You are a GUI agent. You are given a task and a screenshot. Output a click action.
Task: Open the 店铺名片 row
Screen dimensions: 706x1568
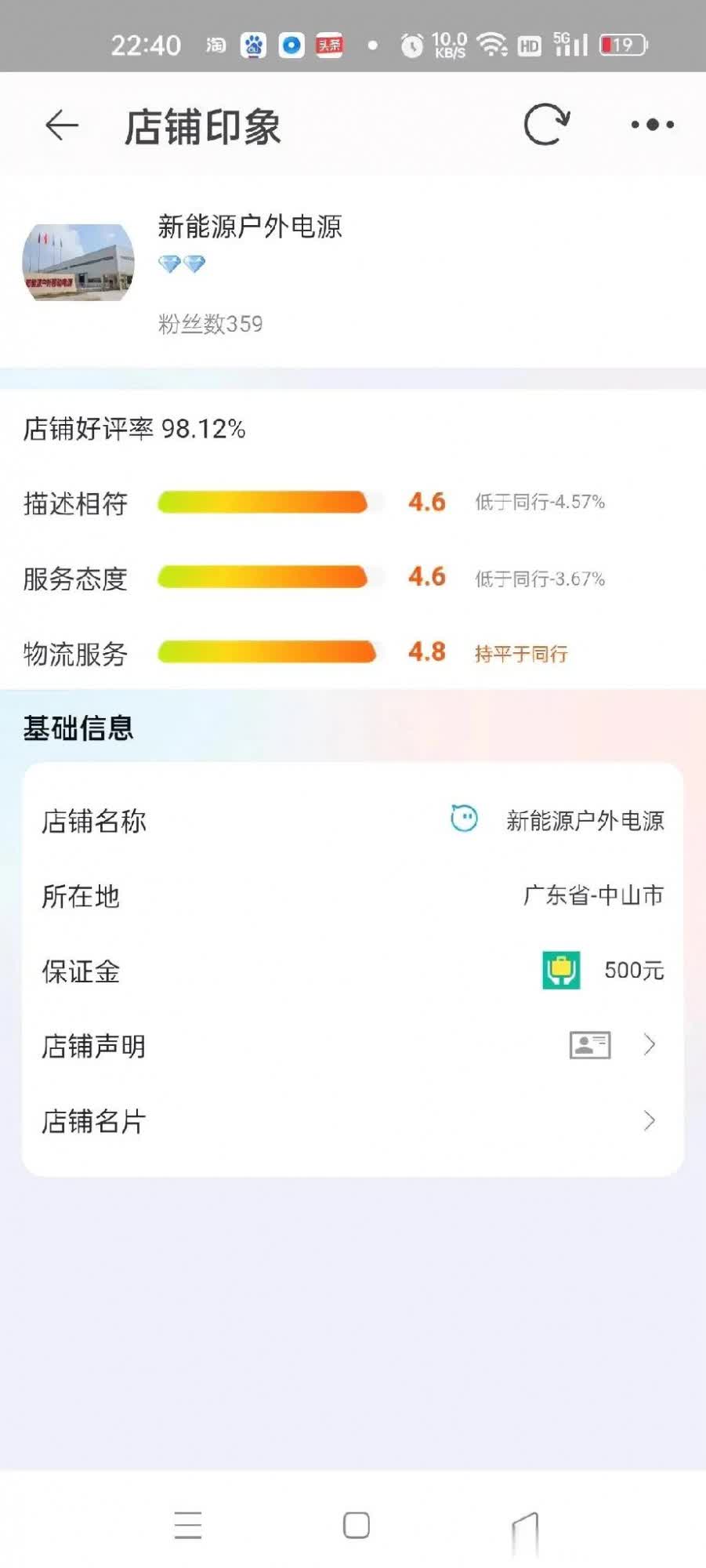click(x=353, y=1121)
